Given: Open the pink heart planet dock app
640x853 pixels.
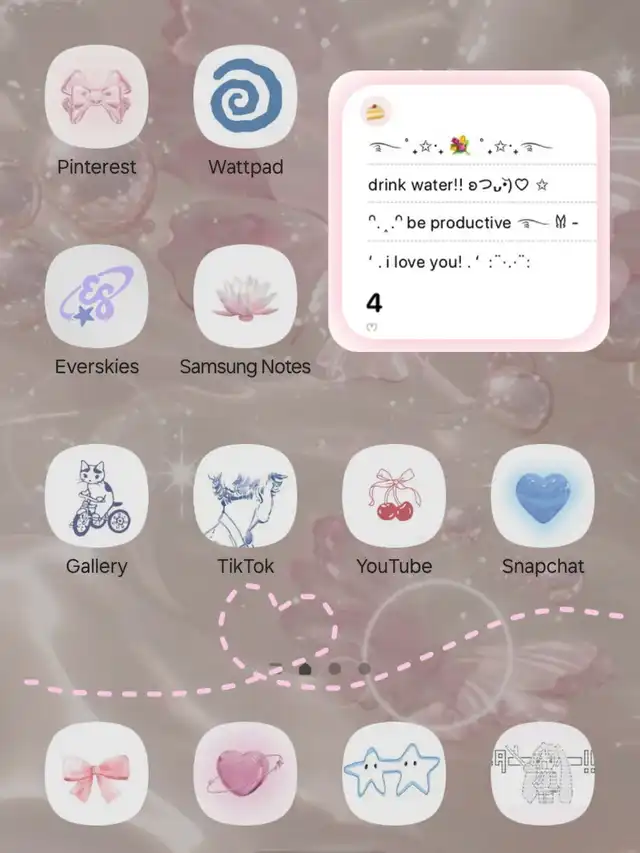Looking at the screenshot, I should coord(245,774).
